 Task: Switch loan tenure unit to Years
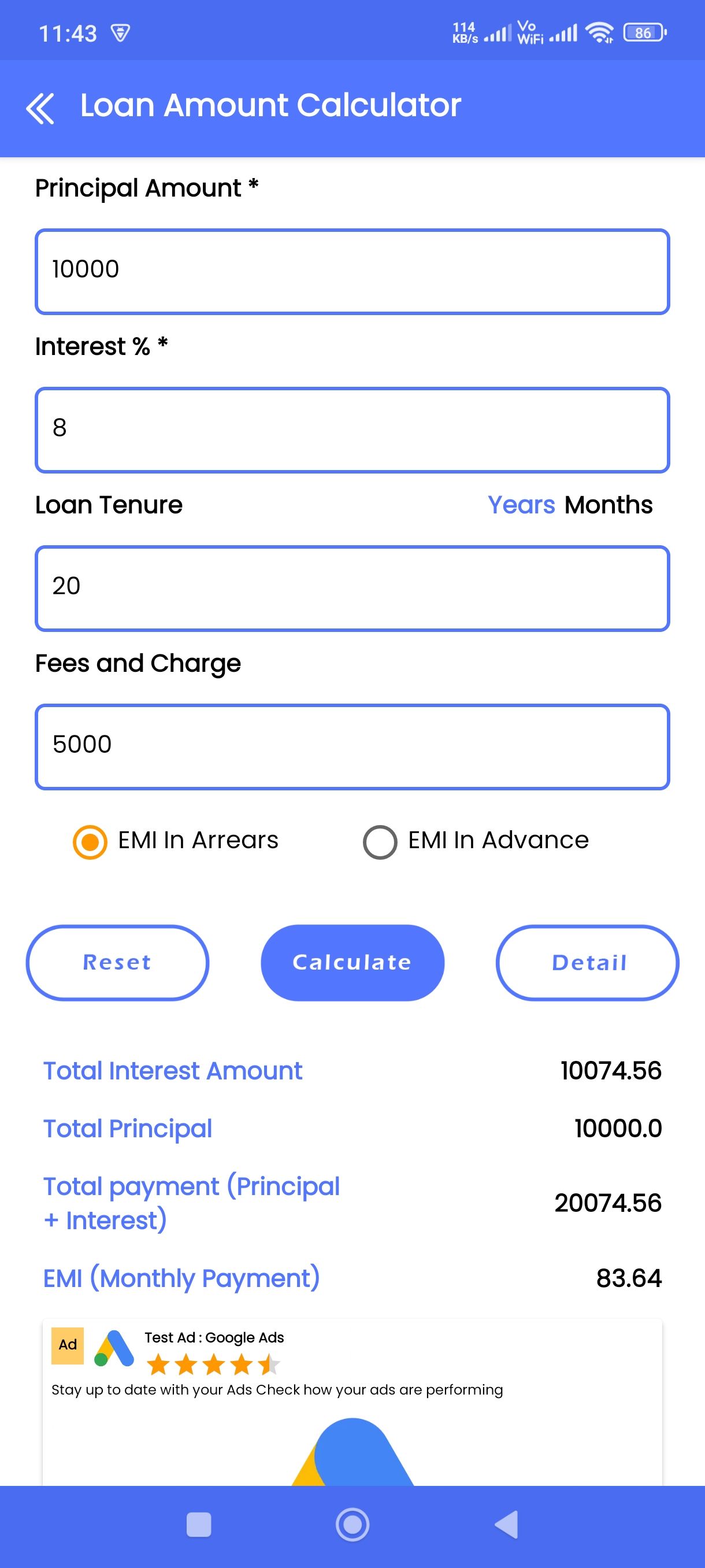click(521, 505)
